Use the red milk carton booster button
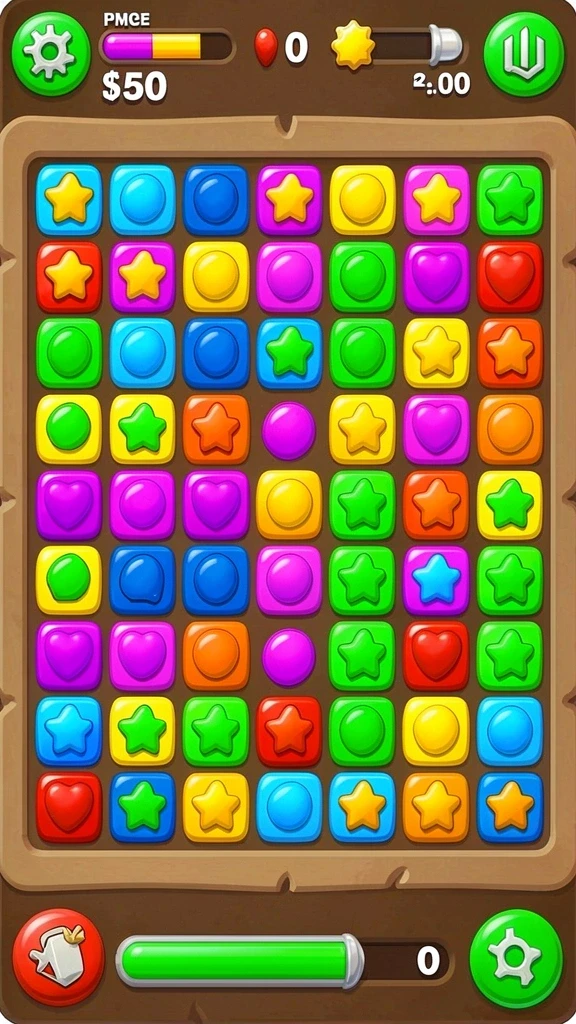The width and height of the screenshot is (576, 1024). (x=59, y=957)
